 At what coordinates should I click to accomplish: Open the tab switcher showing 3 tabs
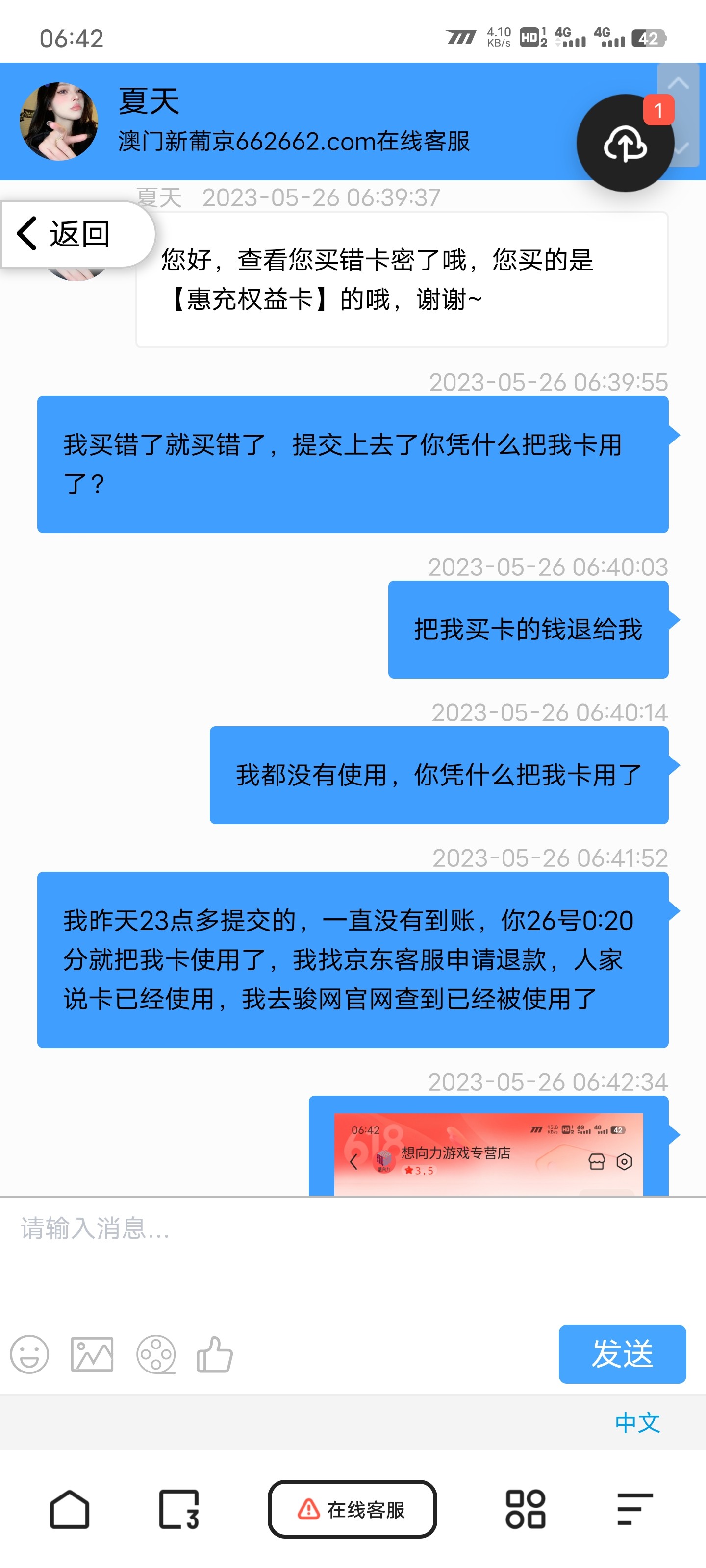(x=179, y=1510)
